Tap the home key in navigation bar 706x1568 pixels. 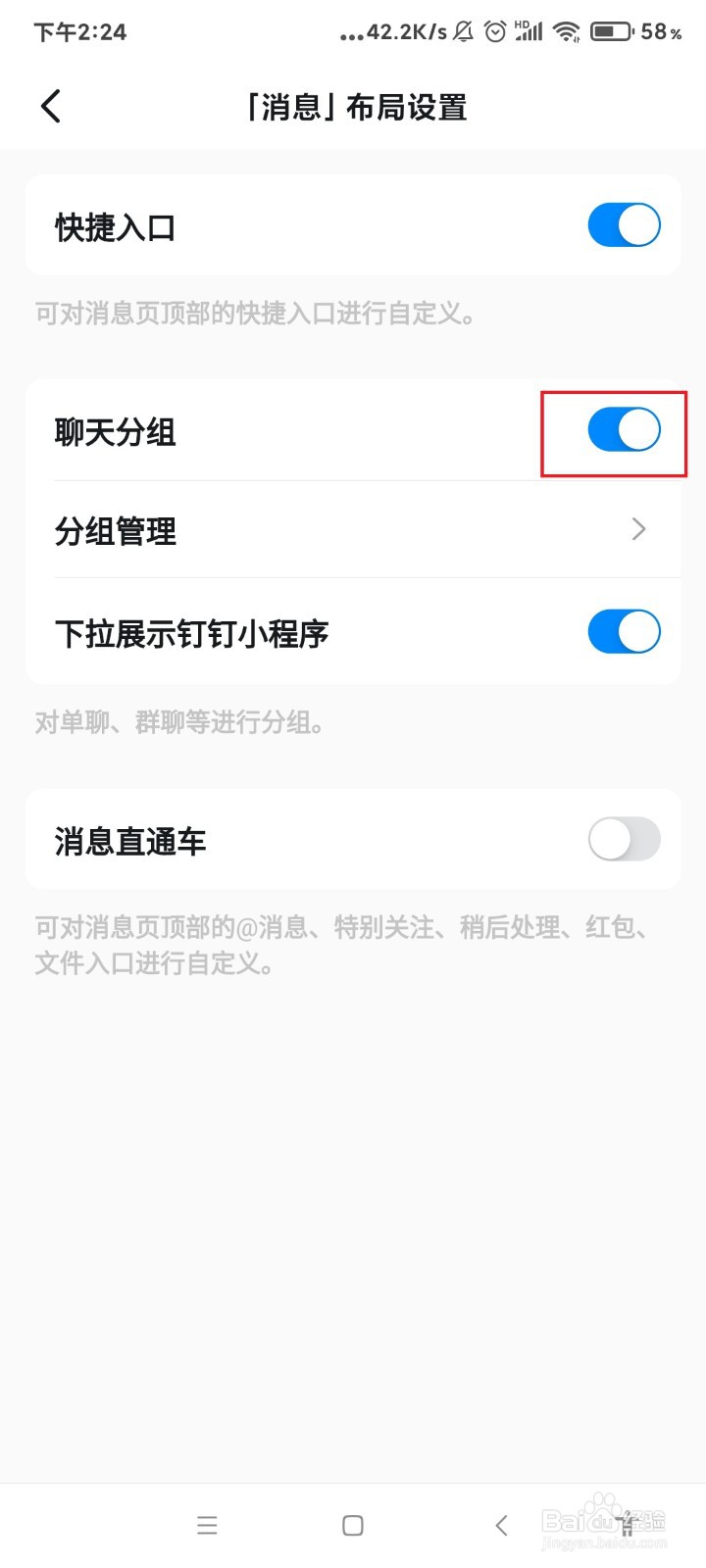pos(351,1525)
